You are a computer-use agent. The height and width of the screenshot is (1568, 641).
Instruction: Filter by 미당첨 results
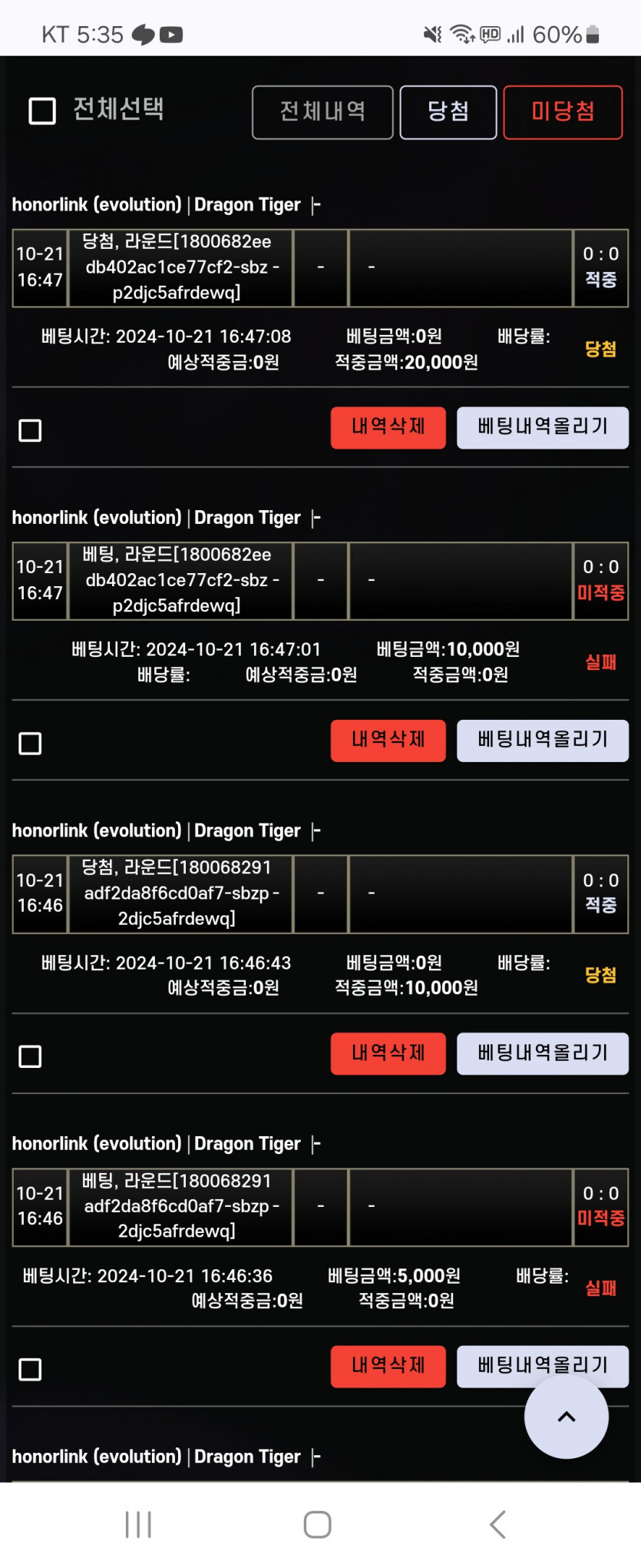pos(563,112)
